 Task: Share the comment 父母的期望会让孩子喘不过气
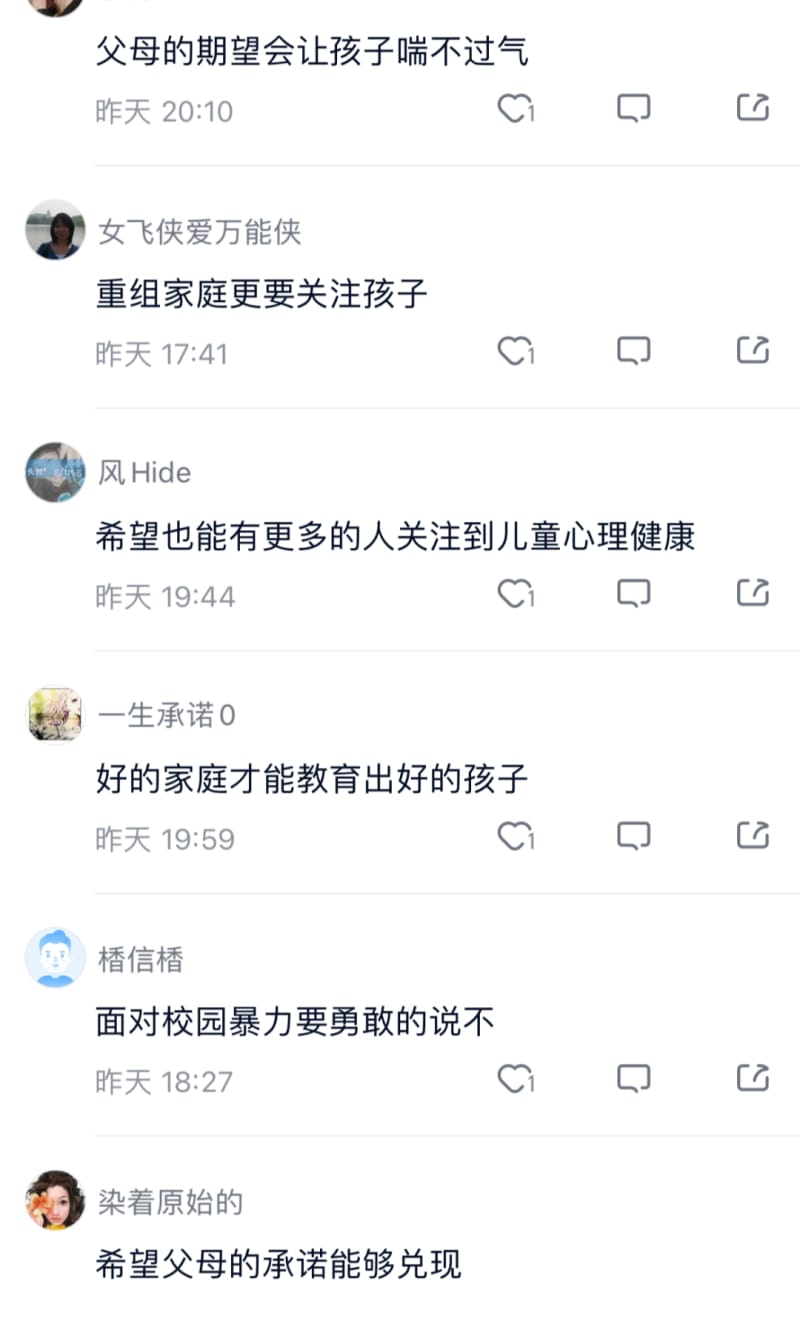tap(753, 107)
